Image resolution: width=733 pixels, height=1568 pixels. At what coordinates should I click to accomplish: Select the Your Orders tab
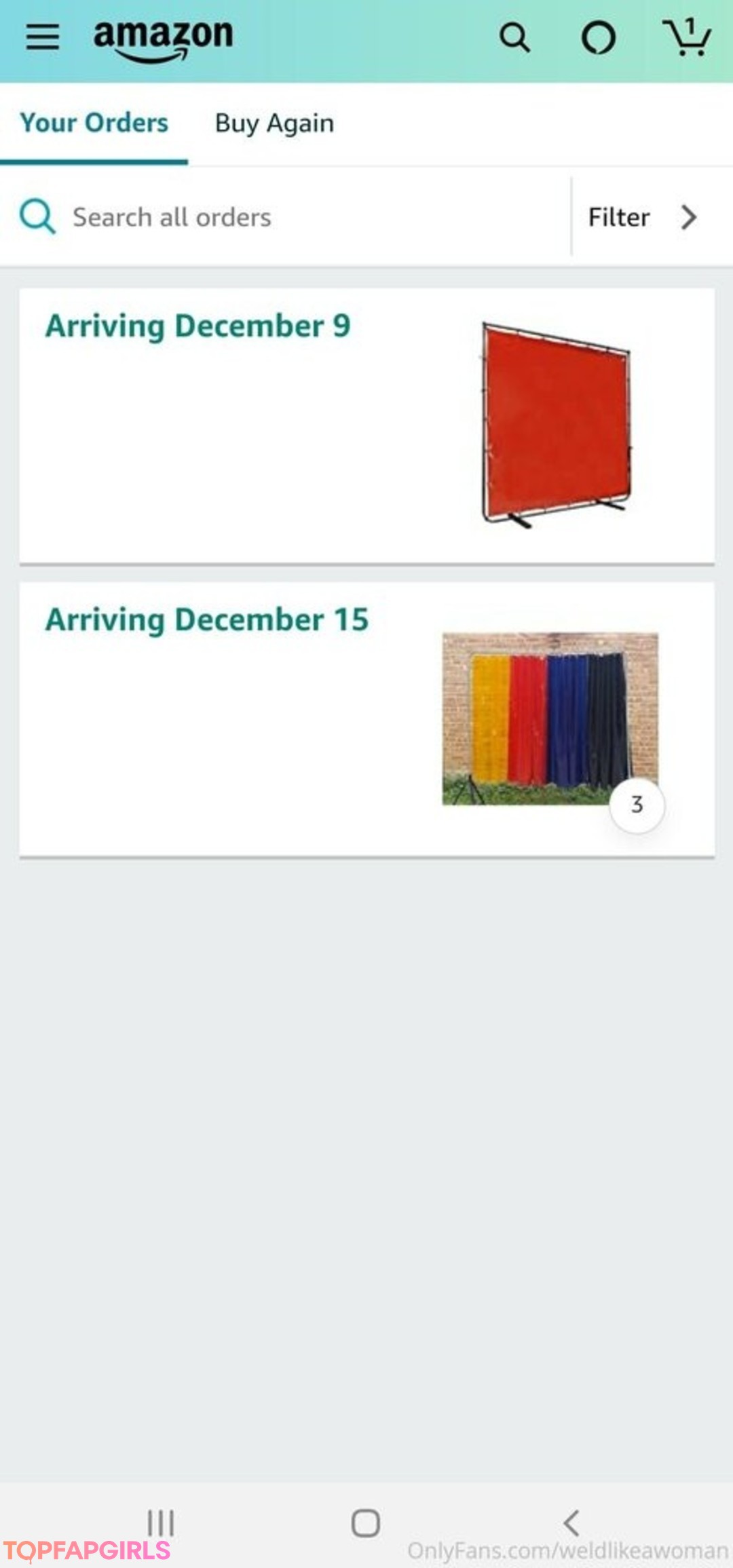(x=94, y=123)
